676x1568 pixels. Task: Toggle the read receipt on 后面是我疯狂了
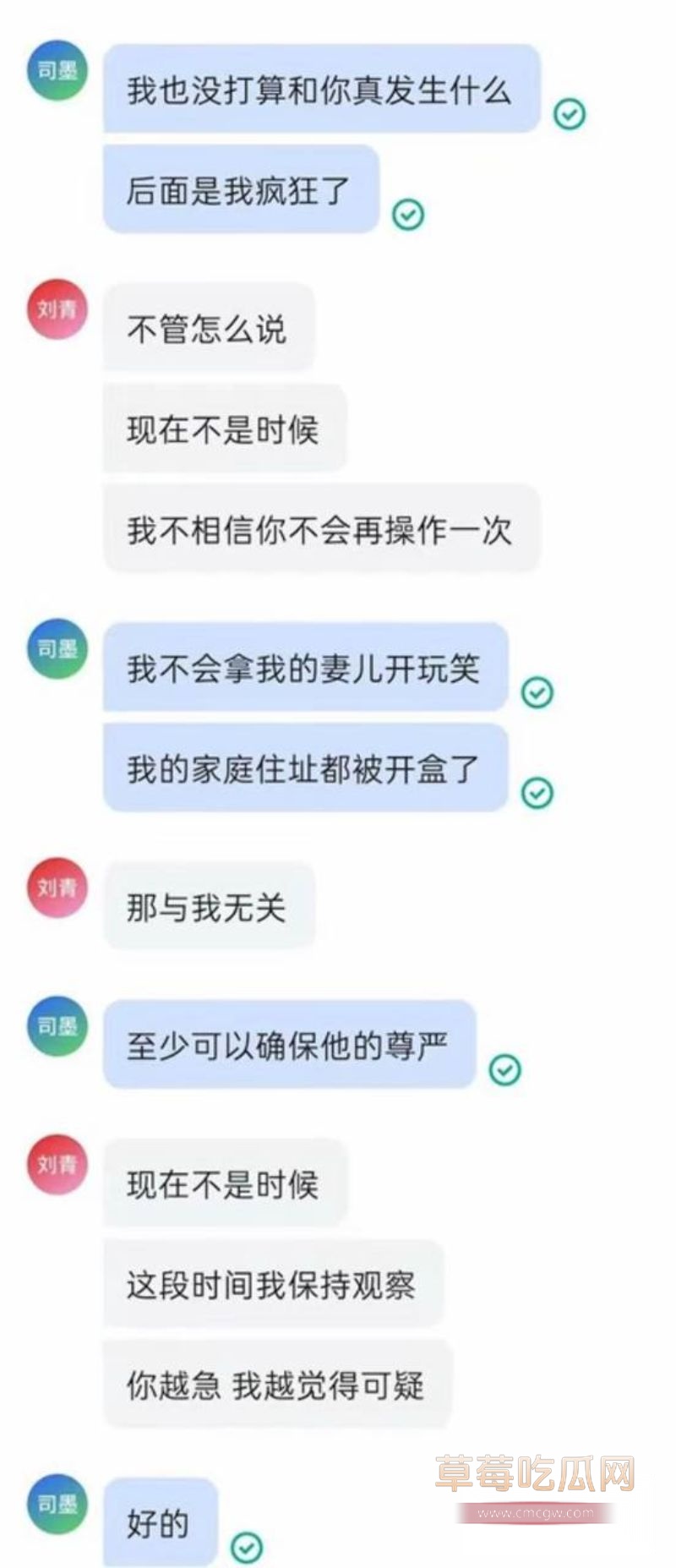coord(411,214)
